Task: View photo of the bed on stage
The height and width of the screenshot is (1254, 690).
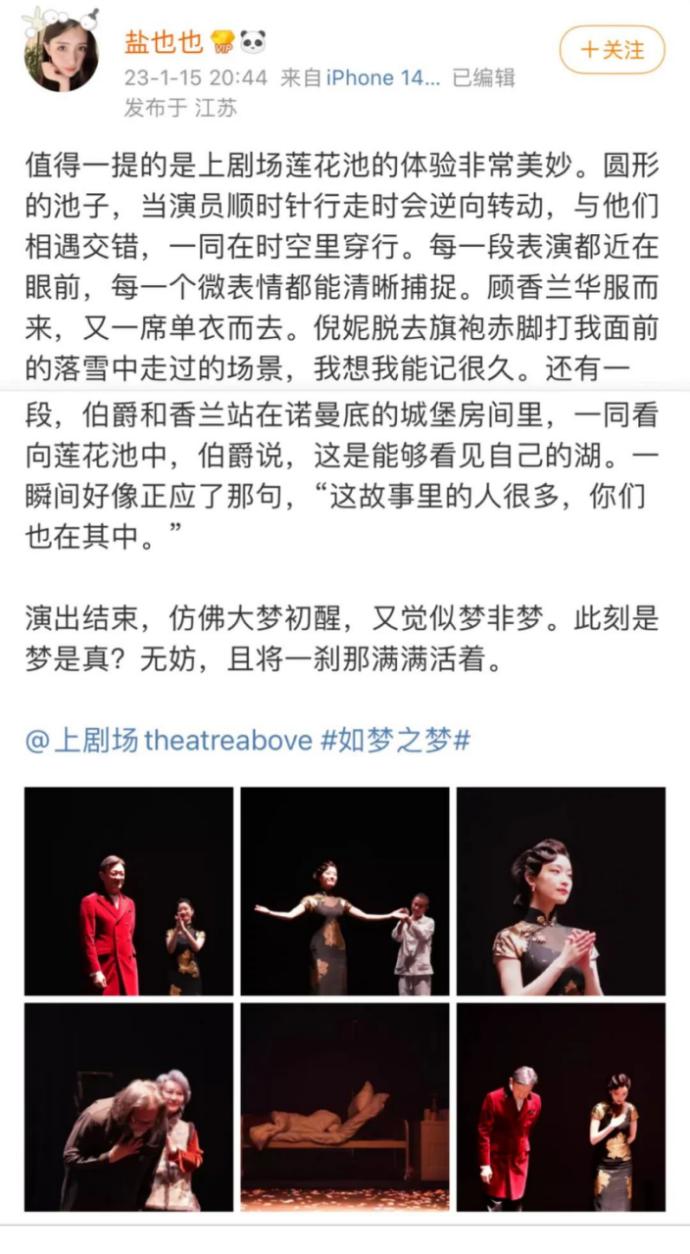Action: click(x=345, y=1107)
